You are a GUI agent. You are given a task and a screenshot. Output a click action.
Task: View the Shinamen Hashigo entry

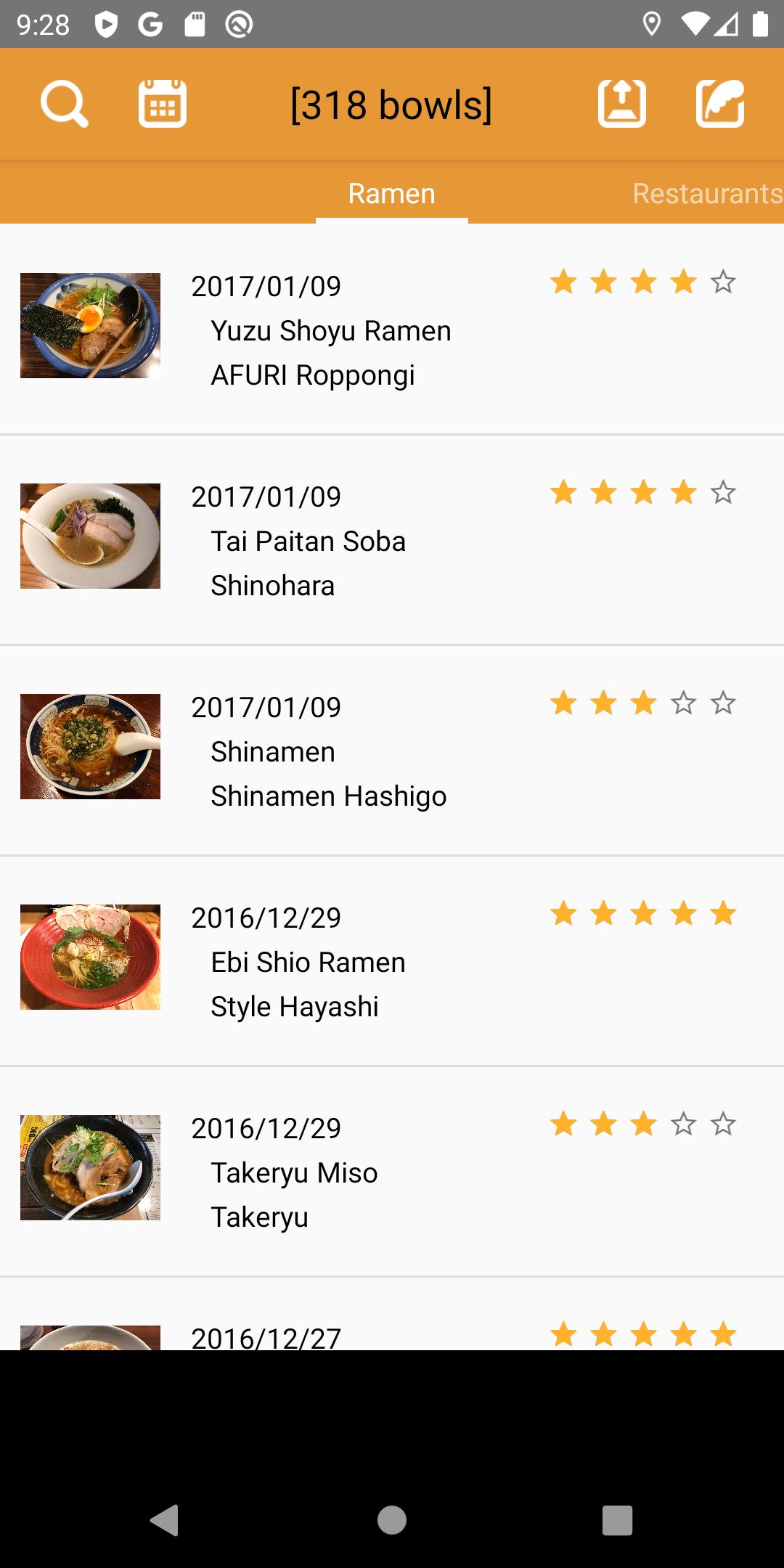click(x=392, y=751)
